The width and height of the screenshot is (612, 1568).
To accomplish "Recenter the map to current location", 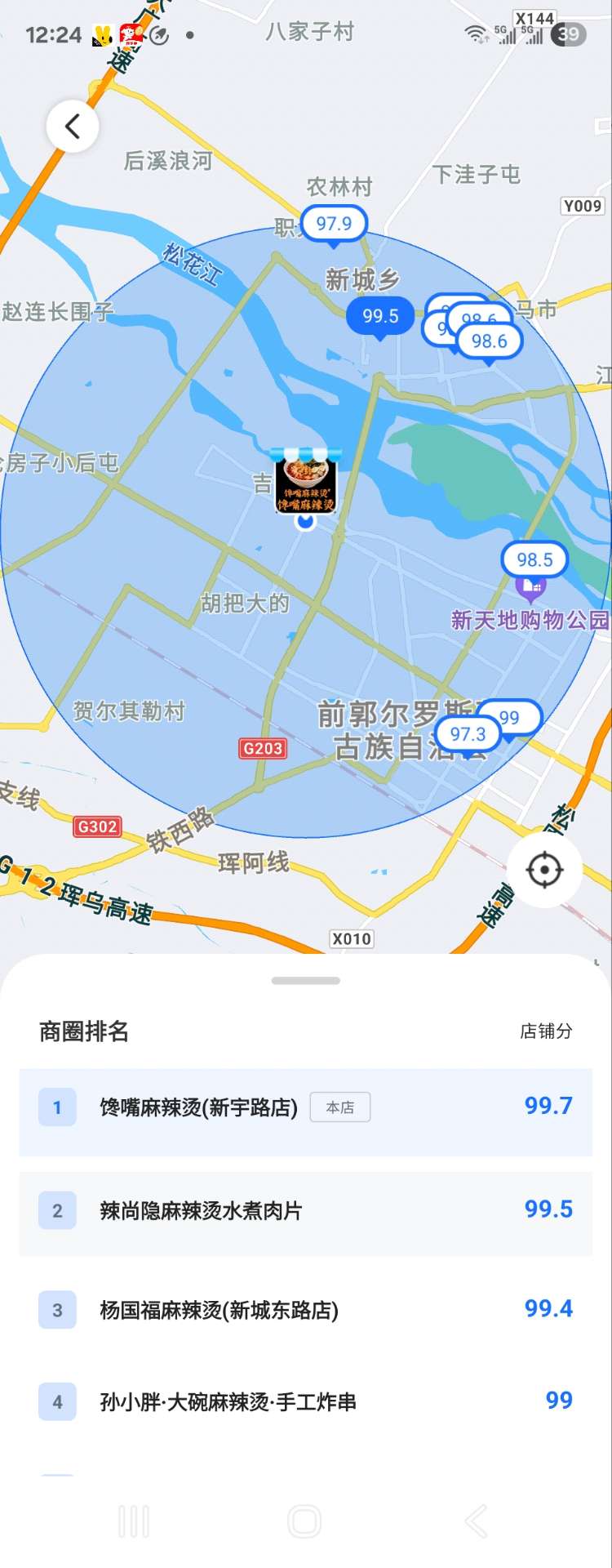I will [x=544, y=870].
